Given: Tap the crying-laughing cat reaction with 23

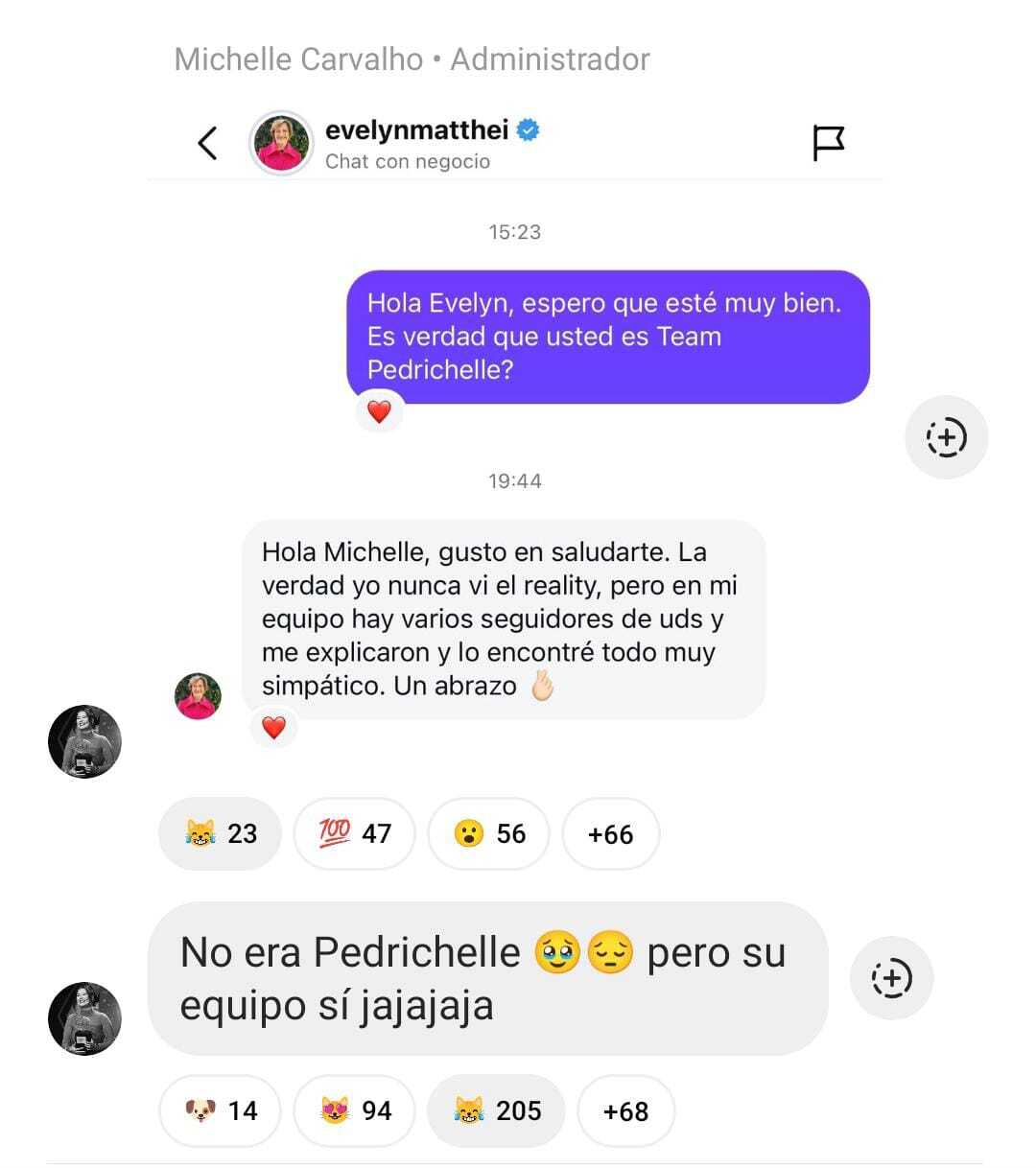Looking at the screenshot, I should [x=221, y=833].
